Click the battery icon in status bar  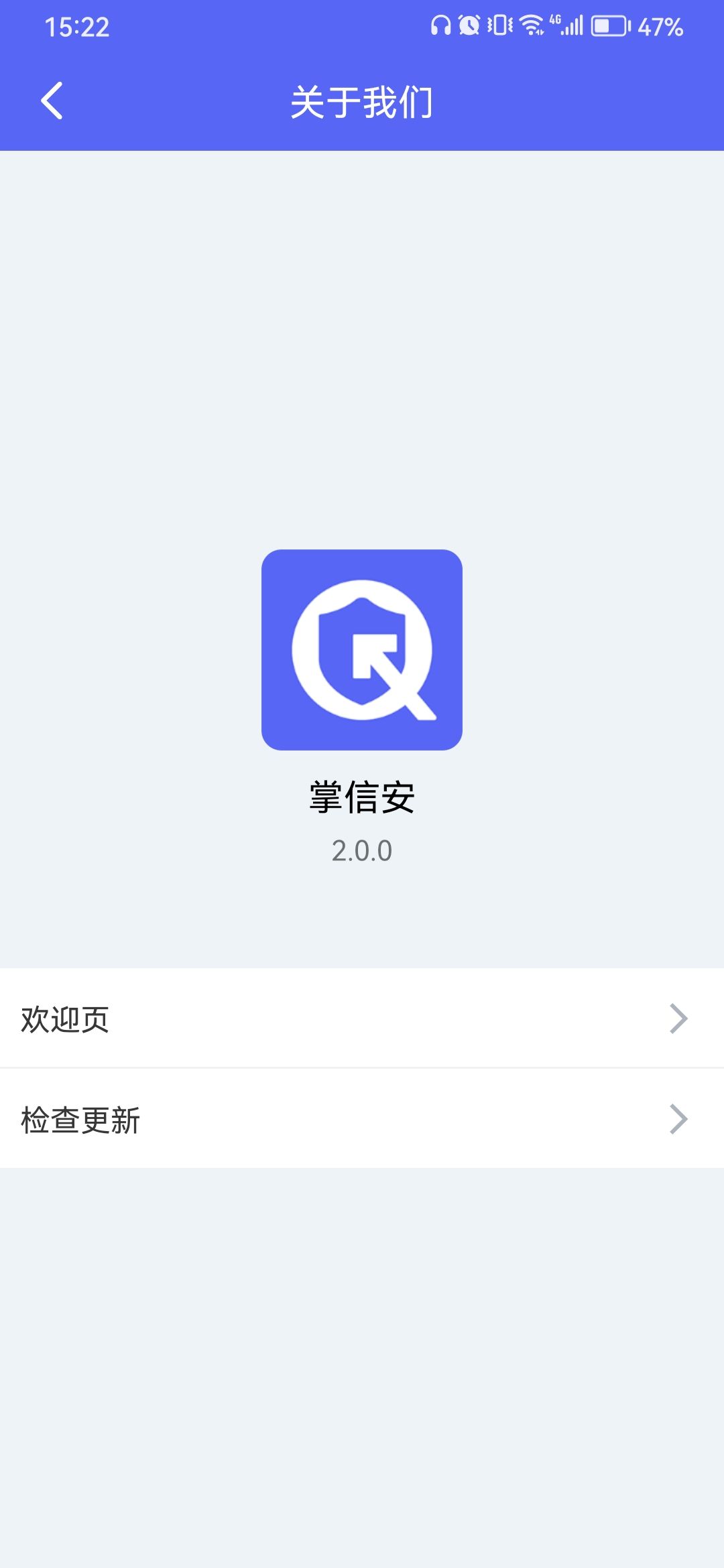[609, 25]
